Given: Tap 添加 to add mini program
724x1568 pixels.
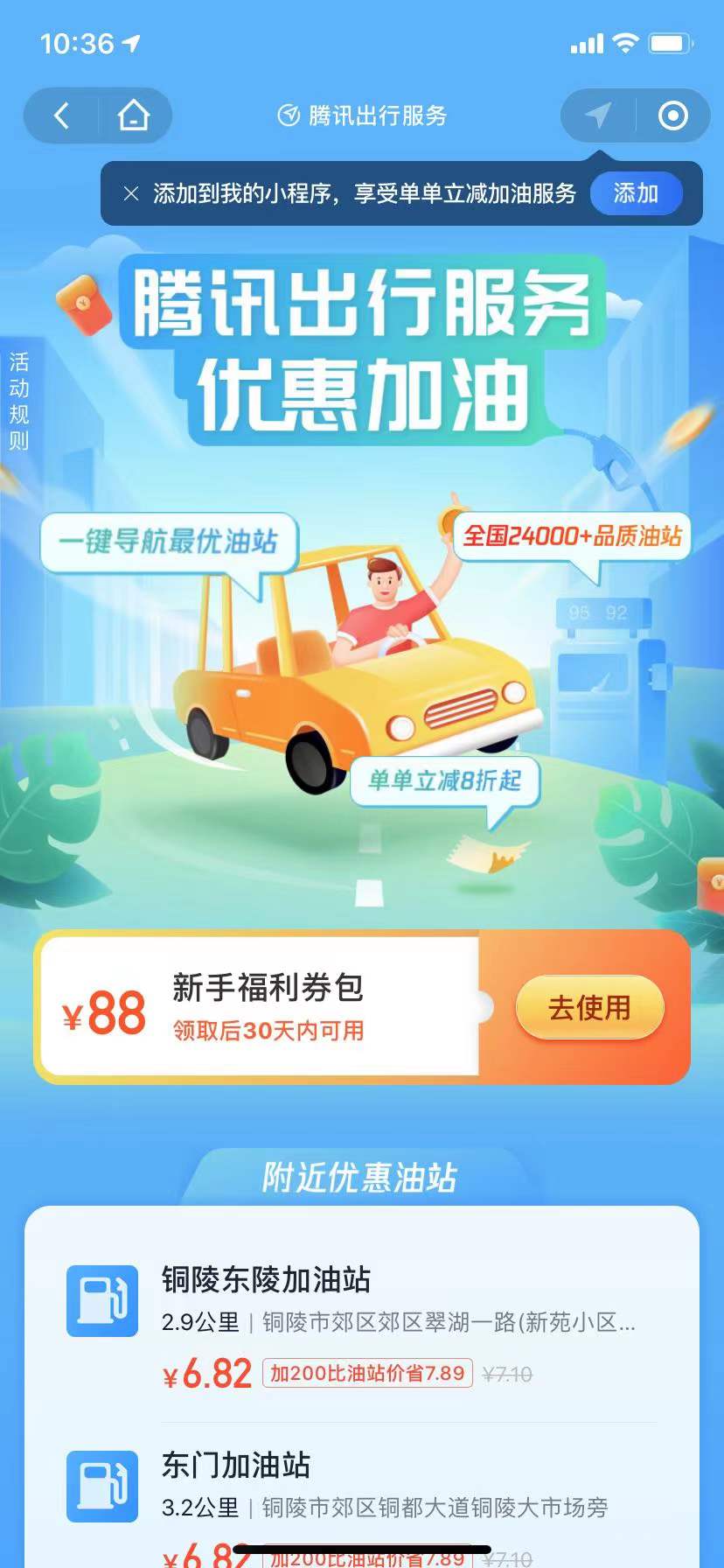Looking at the screenshot, I should [x=636, y=193].
